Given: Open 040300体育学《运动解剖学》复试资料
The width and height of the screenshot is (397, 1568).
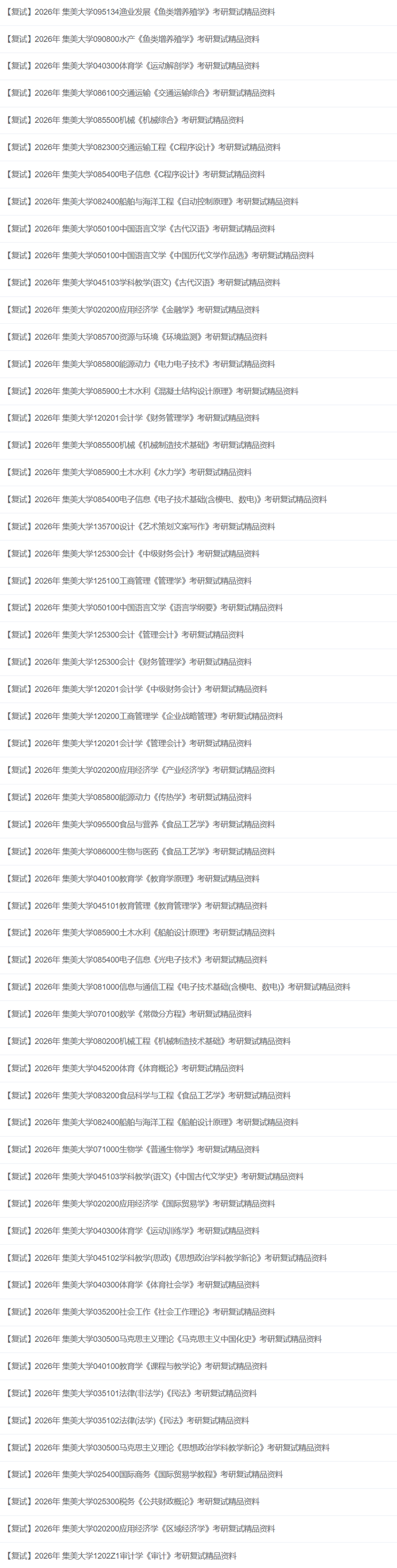Looking at the screenshot, I should click(132, 66).
